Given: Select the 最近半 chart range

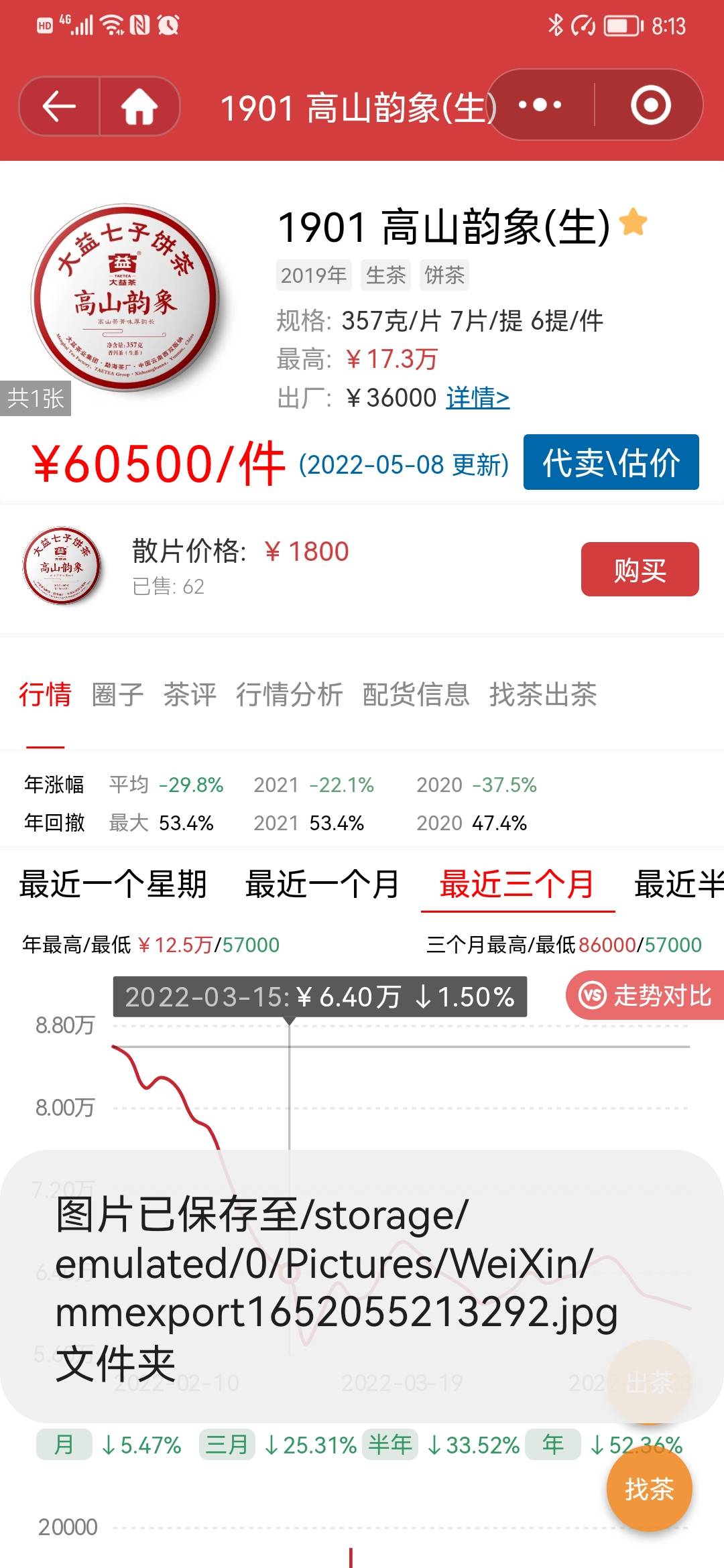Looking at the screenshot, I should click(679, 884).
